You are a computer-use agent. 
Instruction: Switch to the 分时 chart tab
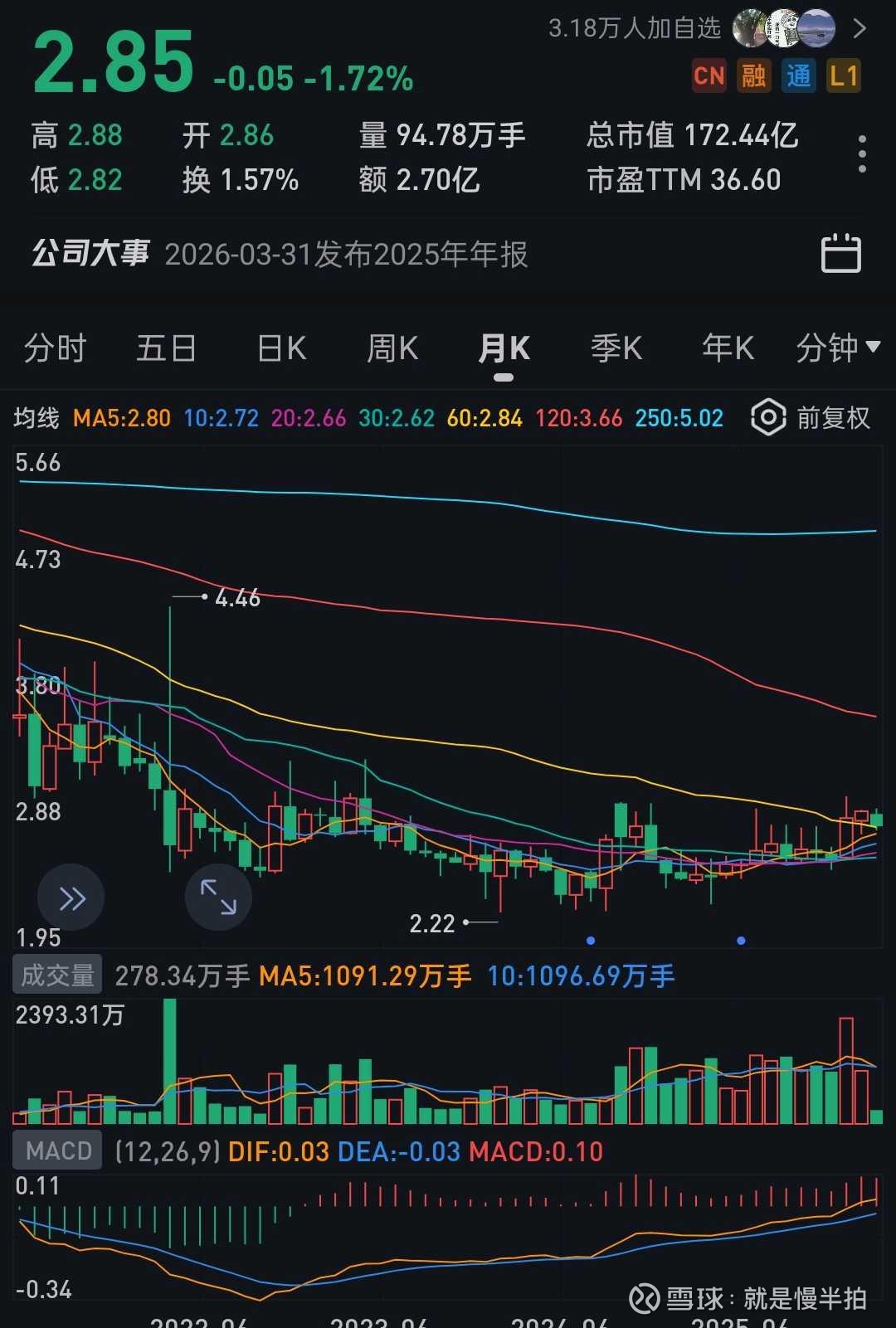pyautogui.click(x=55, y=348)
